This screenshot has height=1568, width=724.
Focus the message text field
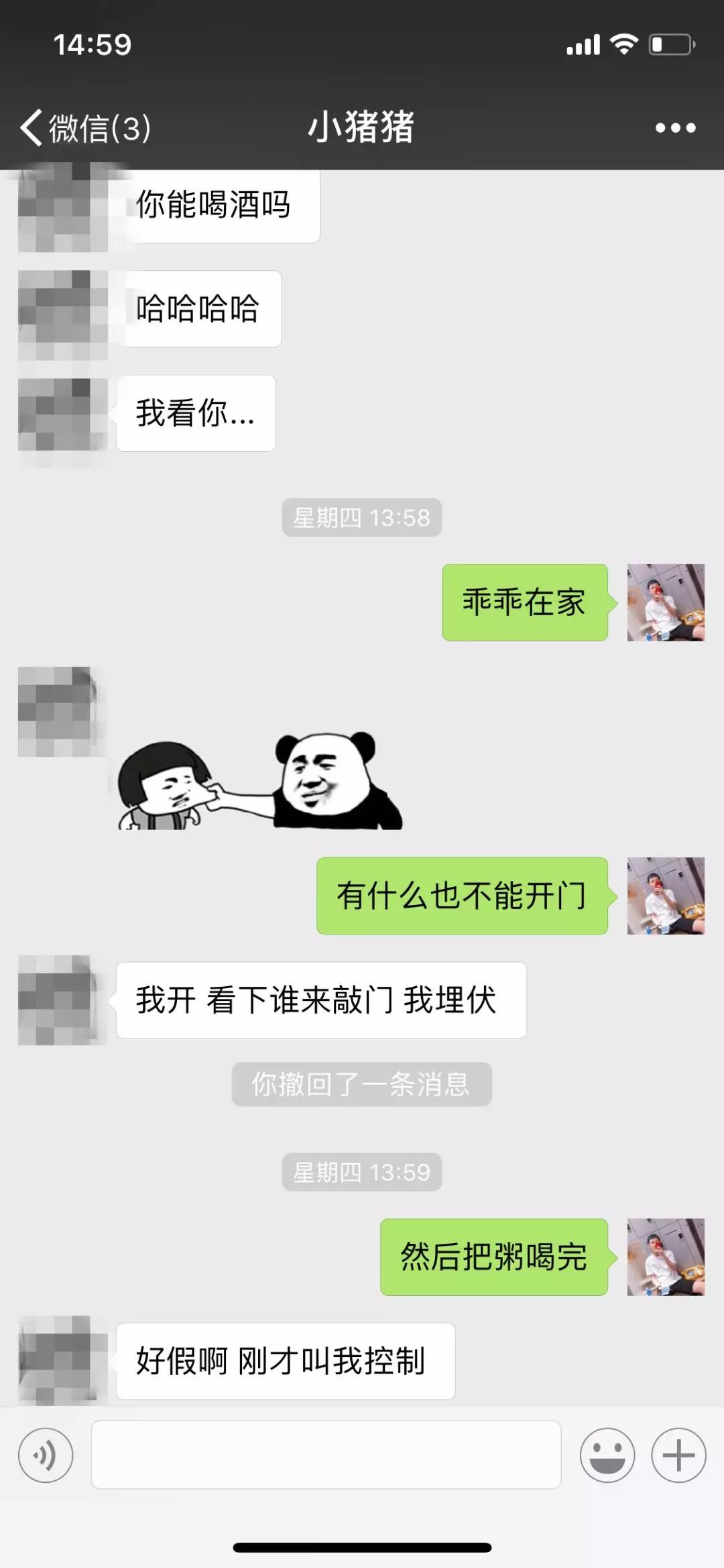coord(326,1455)
